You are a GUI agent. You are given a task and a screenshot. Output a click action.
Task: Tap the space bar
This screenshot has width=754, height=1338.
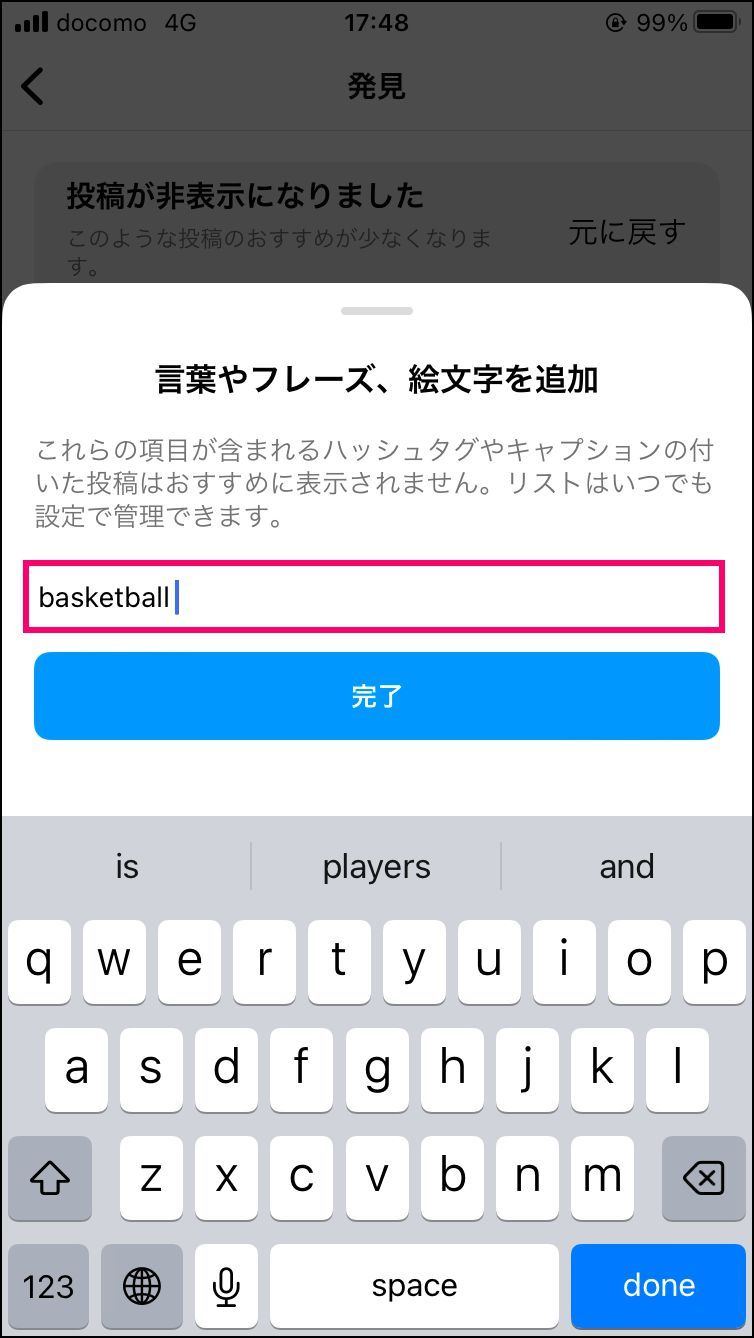414,1285
